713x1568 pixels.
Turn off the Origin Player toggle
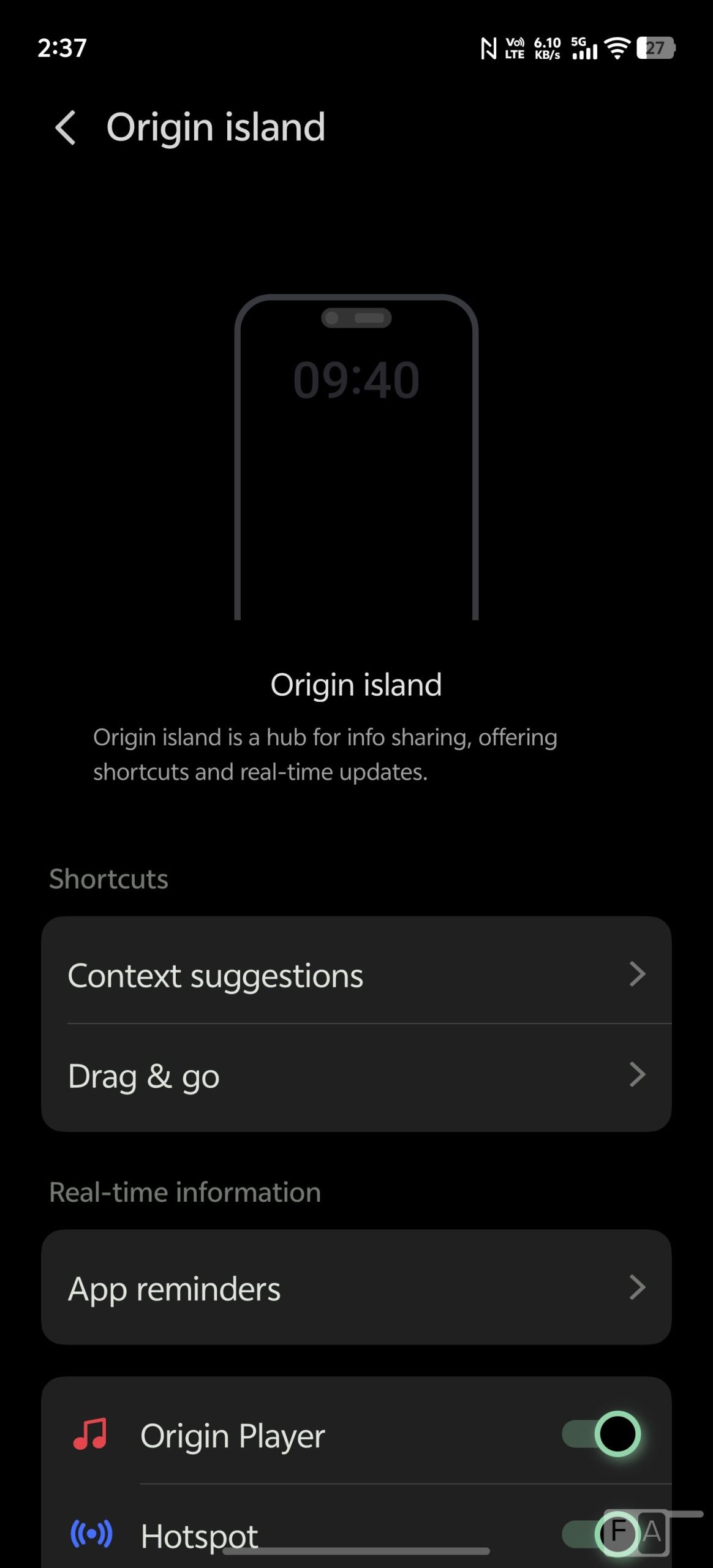pyautogui.click(x=602, y=1434)
